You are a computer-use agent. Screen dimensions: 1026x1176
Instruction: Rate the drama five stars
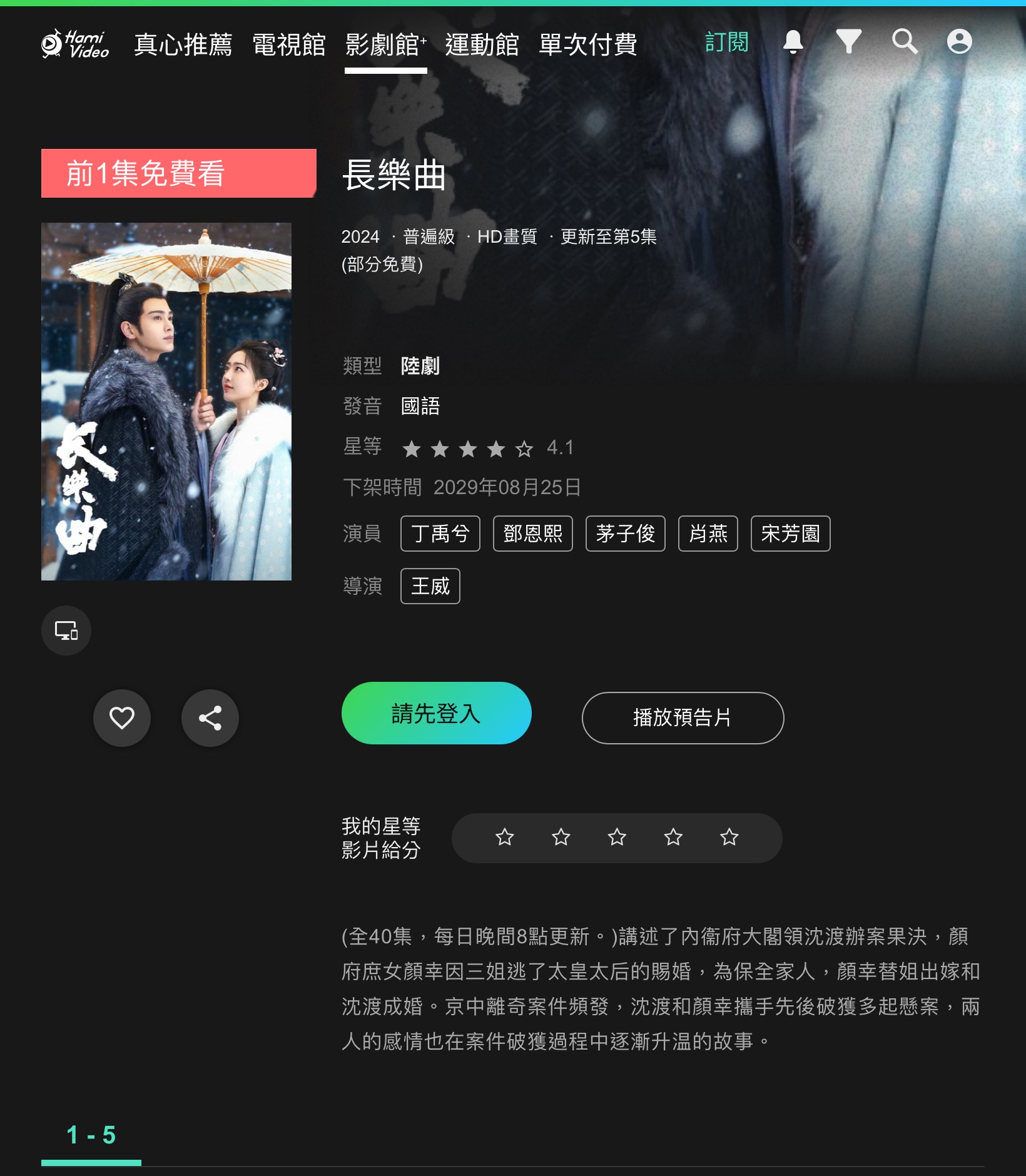click(x=729, y=837)
